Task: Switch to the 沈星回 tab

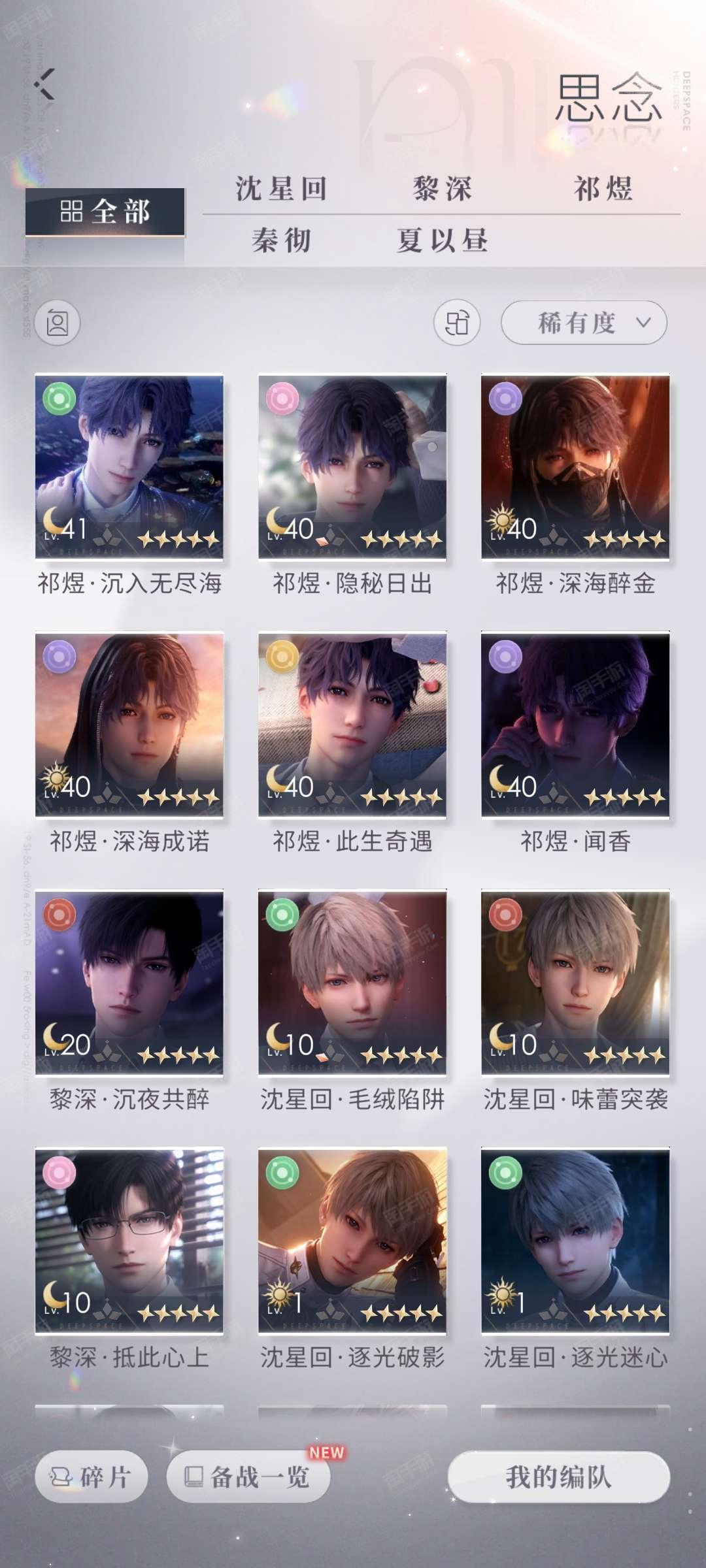Action: pos(282,189)
